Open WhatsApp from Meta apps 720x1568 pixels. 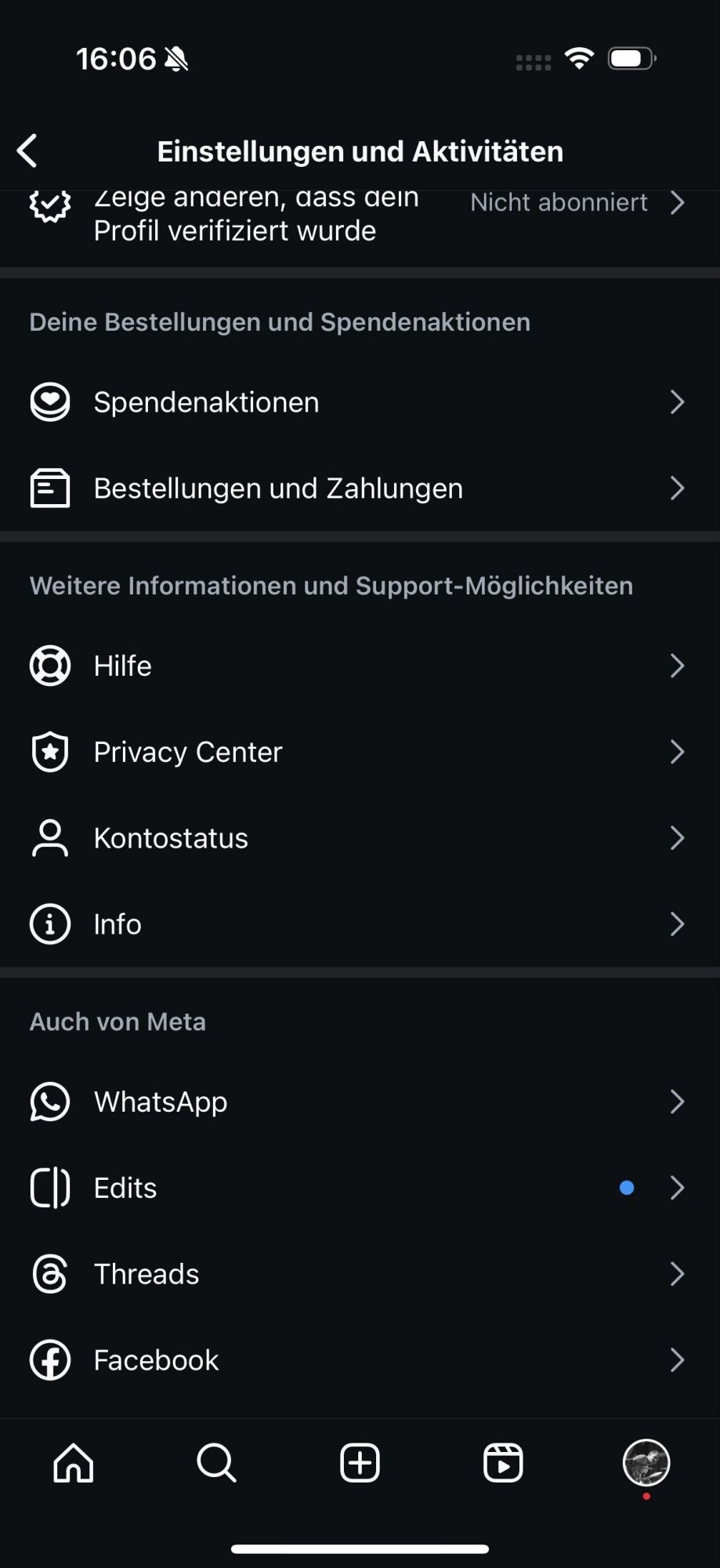click(x=360, y=1102)
